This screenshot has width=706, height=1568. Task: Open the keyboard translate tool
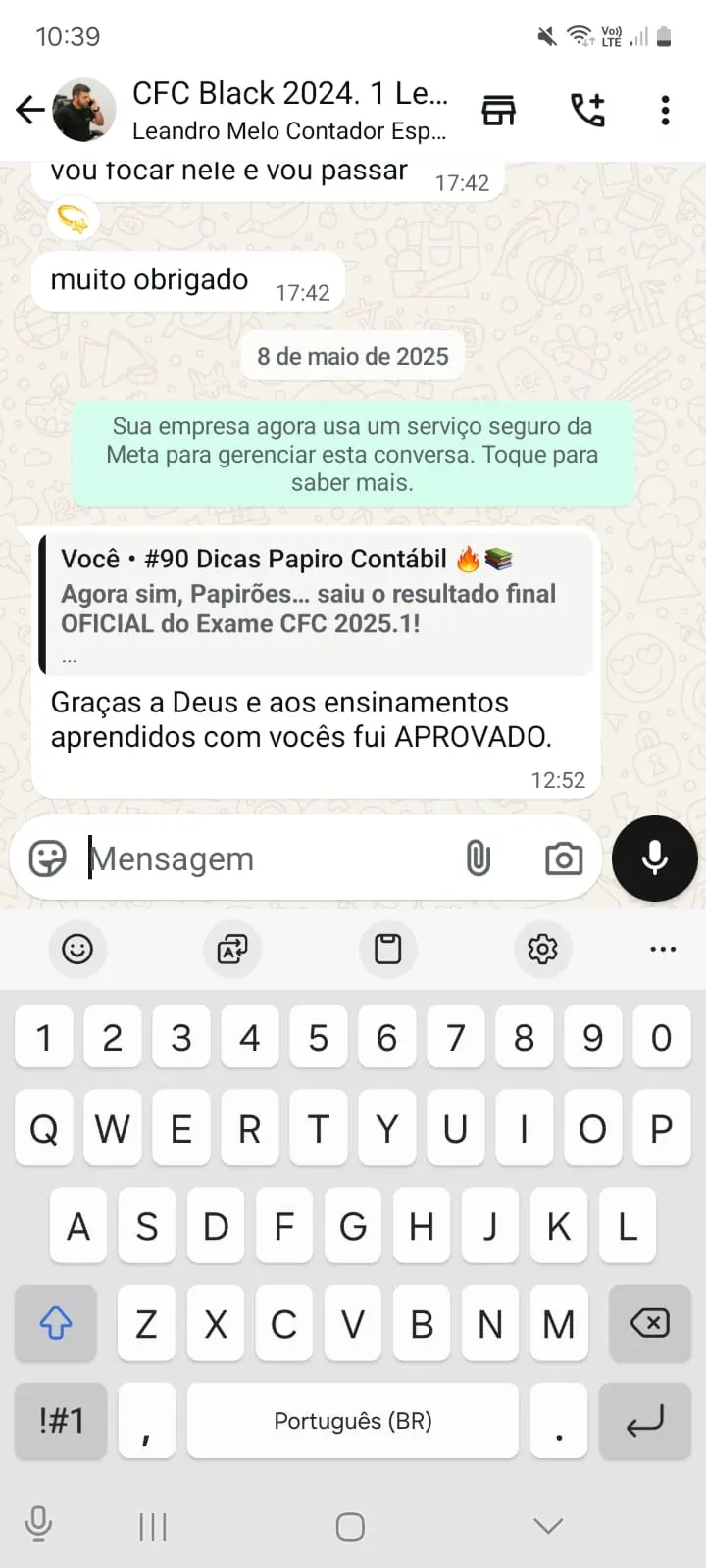pos(232,949)
